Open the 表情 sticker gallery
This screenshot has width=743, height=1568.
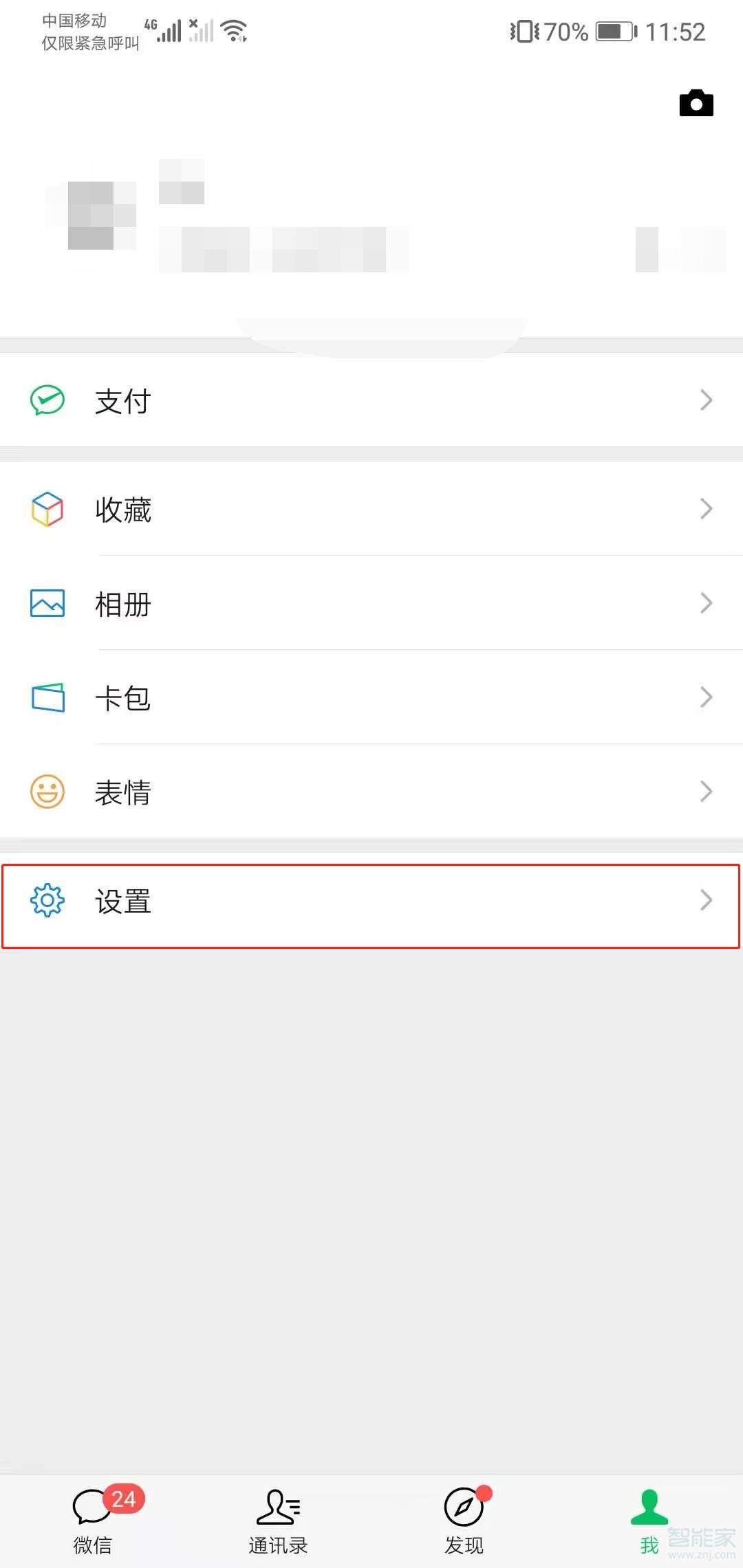click(x=371, y=792)
